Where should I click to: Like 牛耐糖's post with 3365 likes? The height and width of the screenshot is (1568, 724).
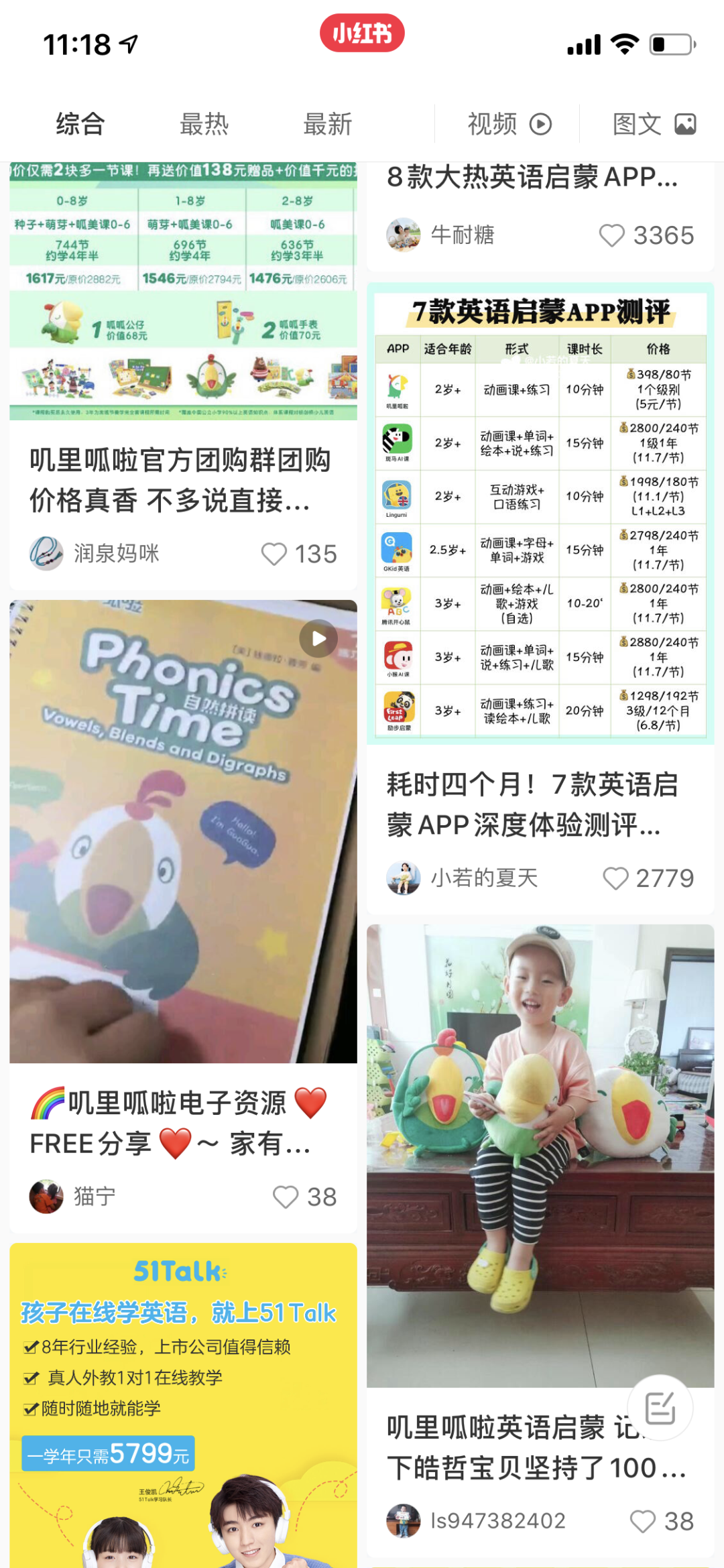click(611, 235)
